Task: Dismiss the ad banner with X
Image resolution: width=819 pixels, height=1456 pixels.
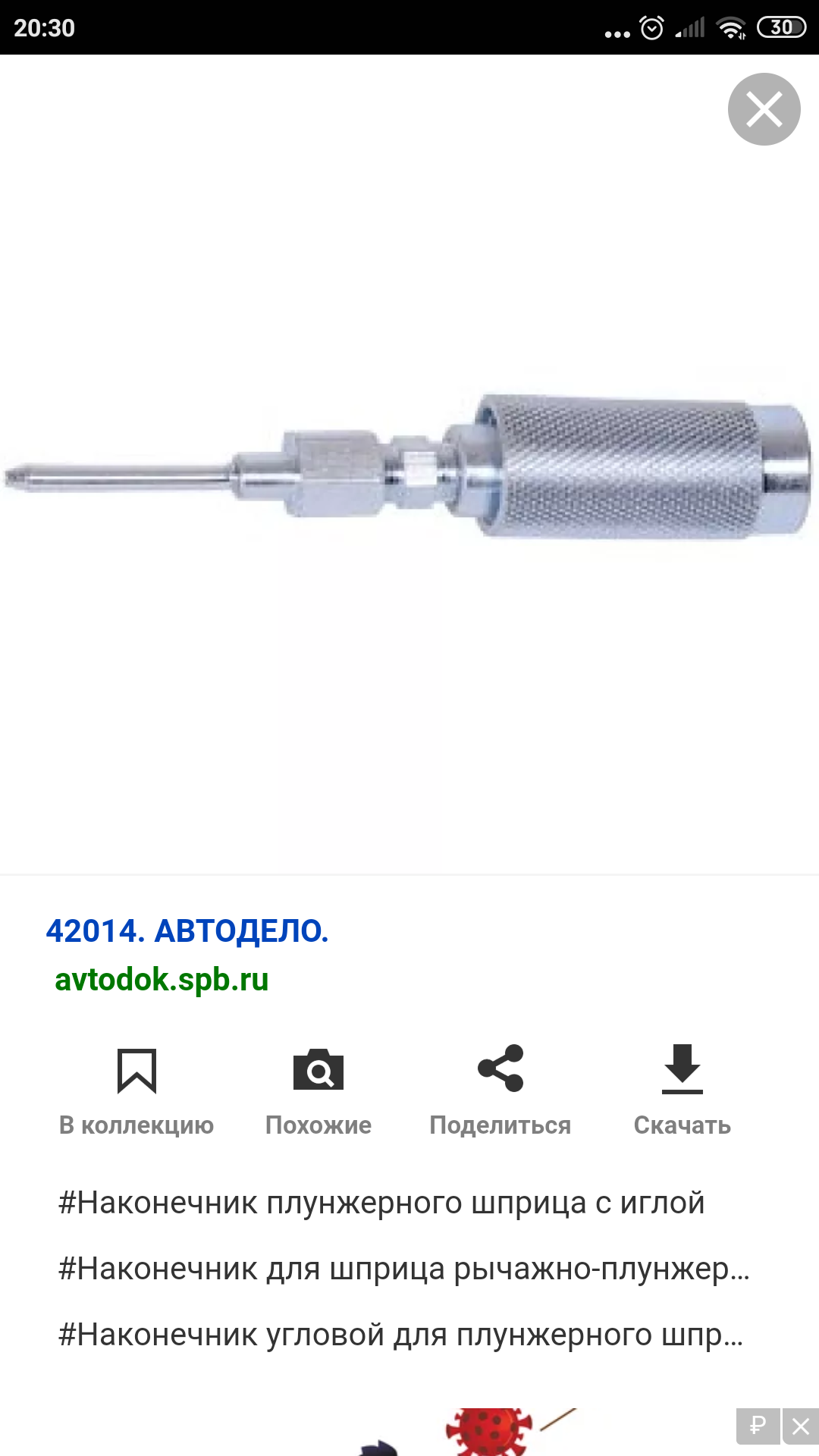Action: (x=801, y=1426)
